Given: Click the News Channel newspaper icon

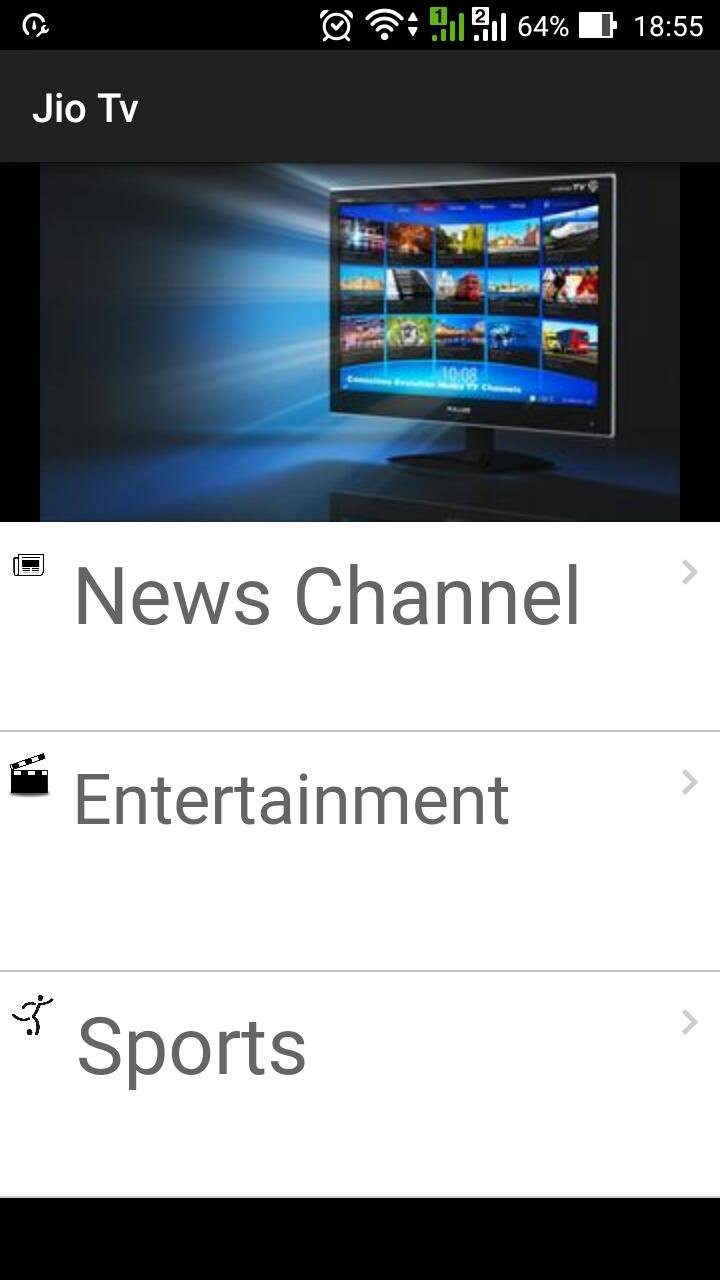Looking at the screenshot, I should pyautogui.click(x=28, y=564).
